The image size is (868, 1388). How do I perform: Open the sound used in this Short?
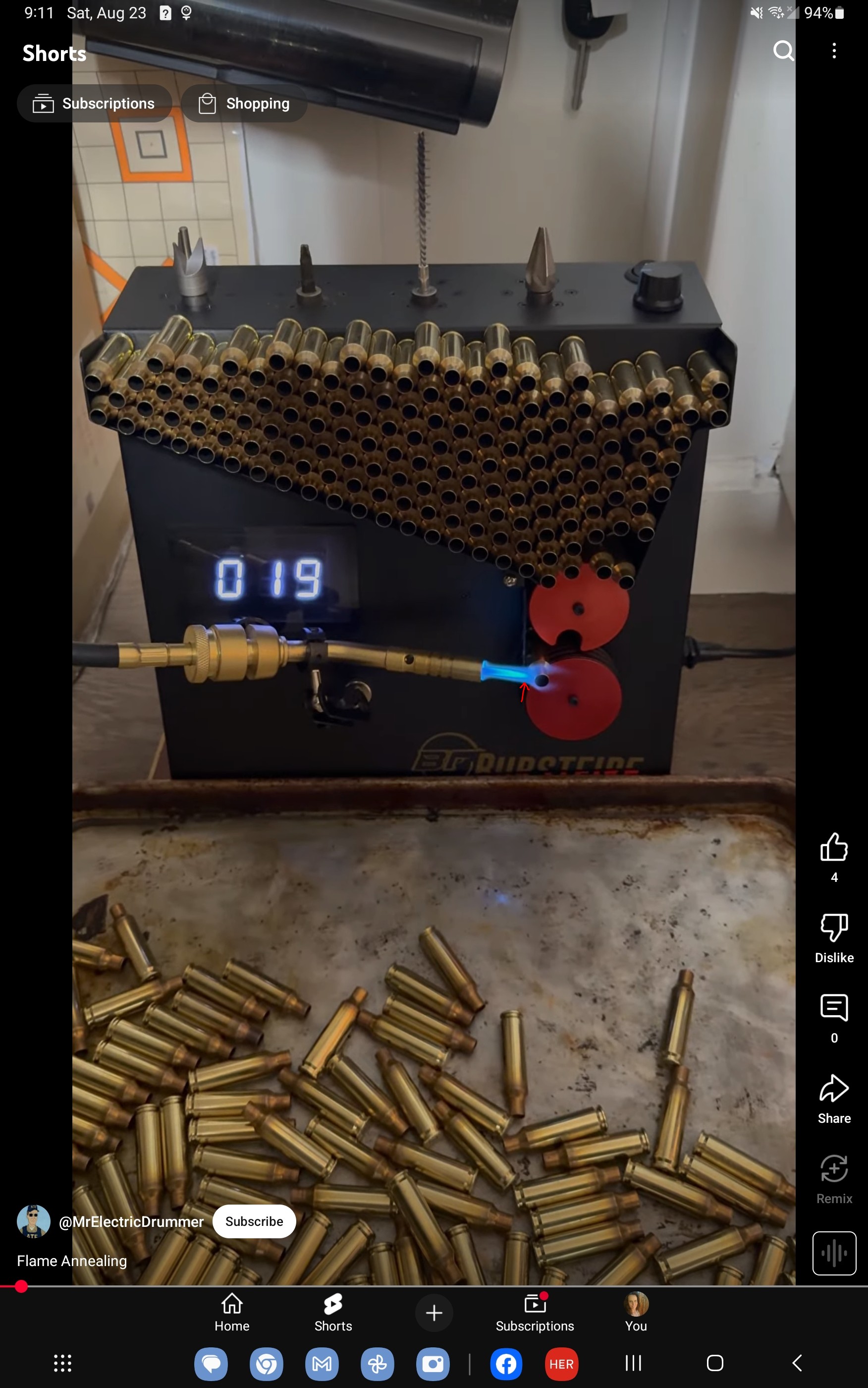coord(833,1253)
